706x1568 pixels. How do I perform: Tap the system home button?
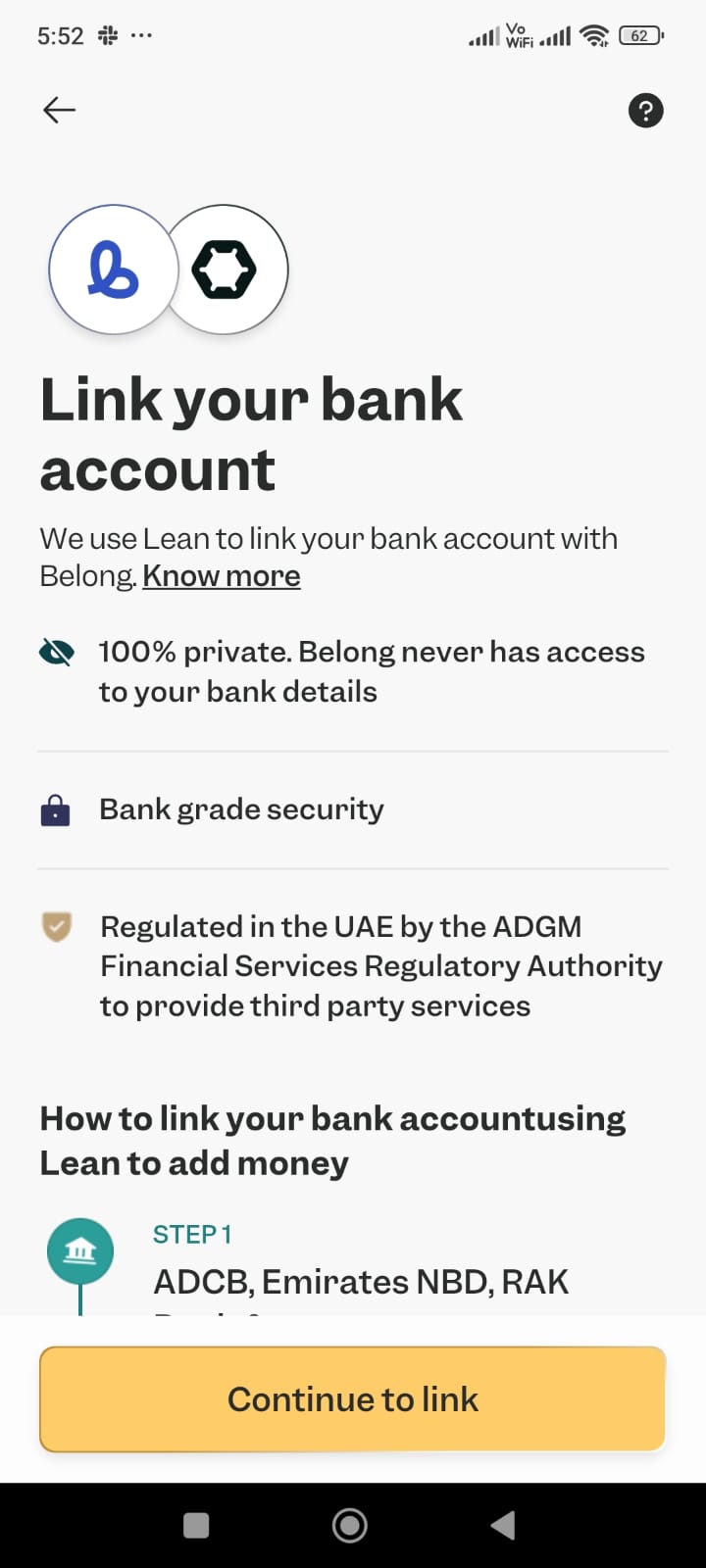[x=350, y=1525]
